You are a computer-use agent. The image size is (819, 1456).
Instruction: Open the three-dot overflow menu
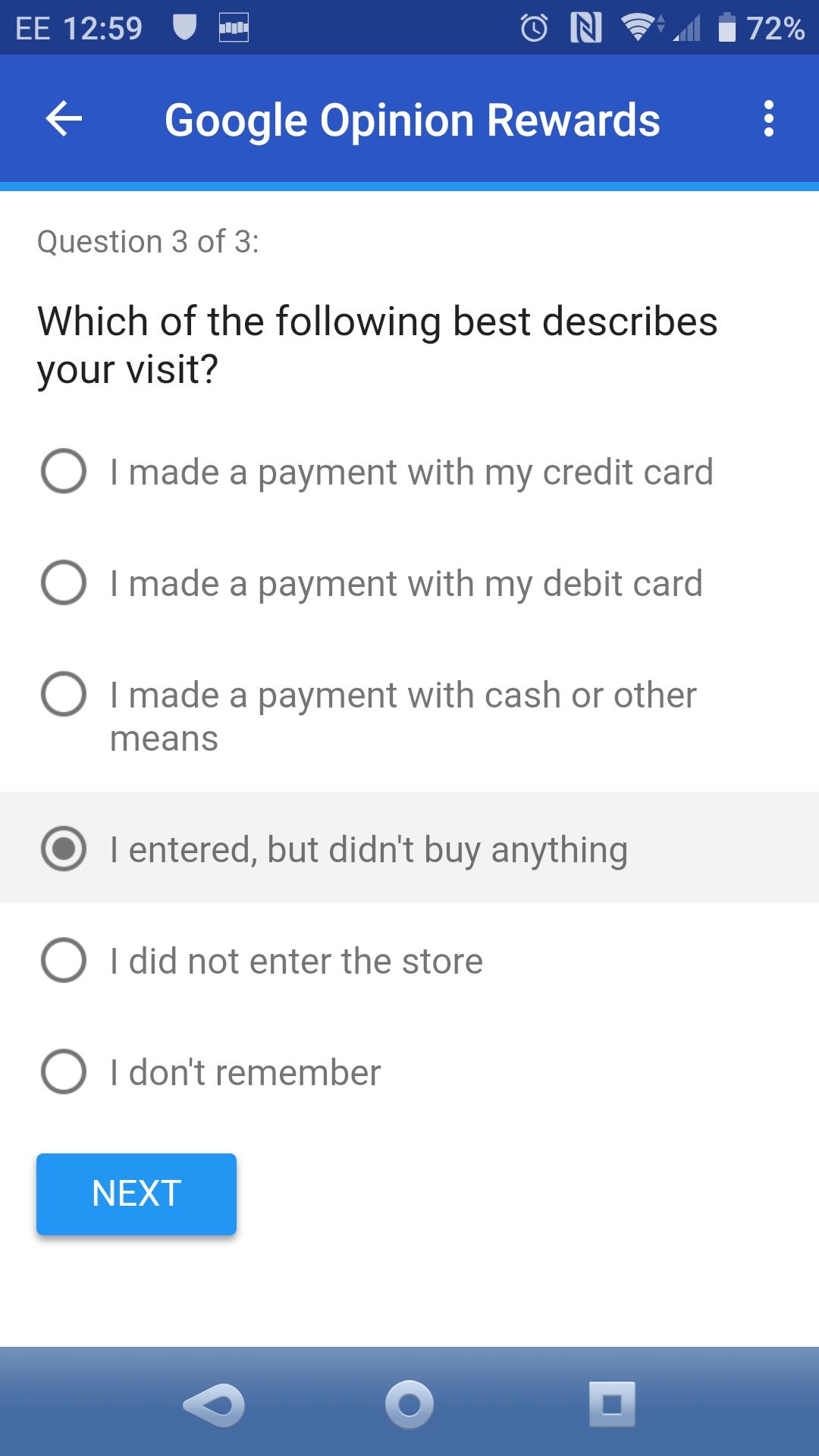[x=769, y=118]
